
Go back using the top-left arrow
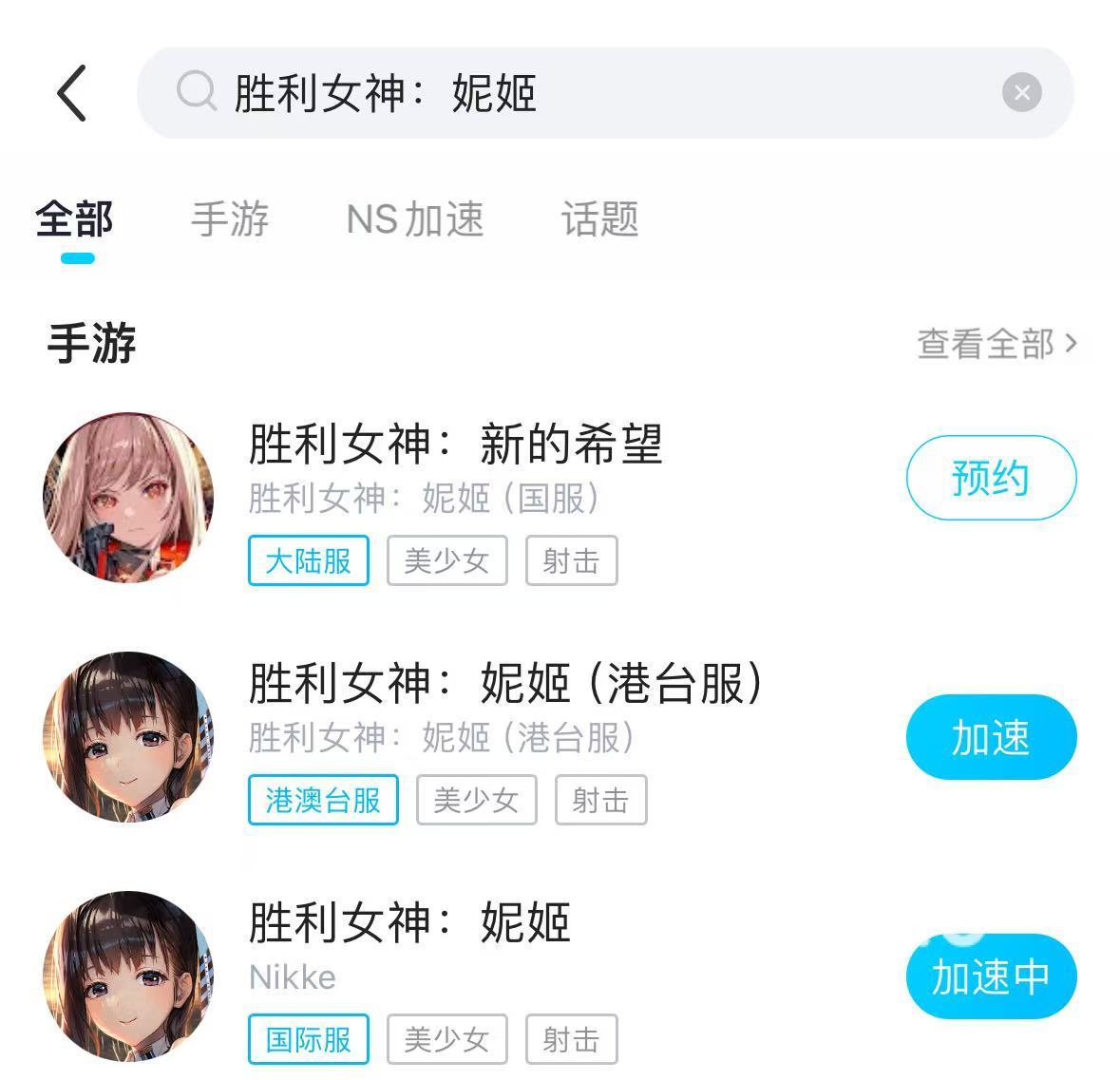point(72,93)
